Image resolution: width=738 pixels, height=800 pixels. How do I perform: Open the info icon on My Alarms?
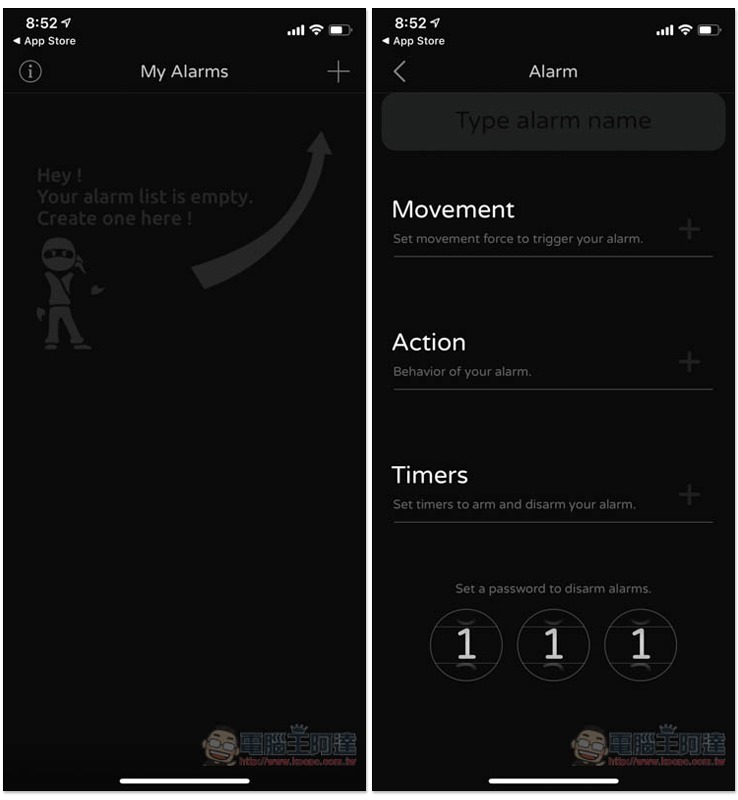tap(31, 72)
